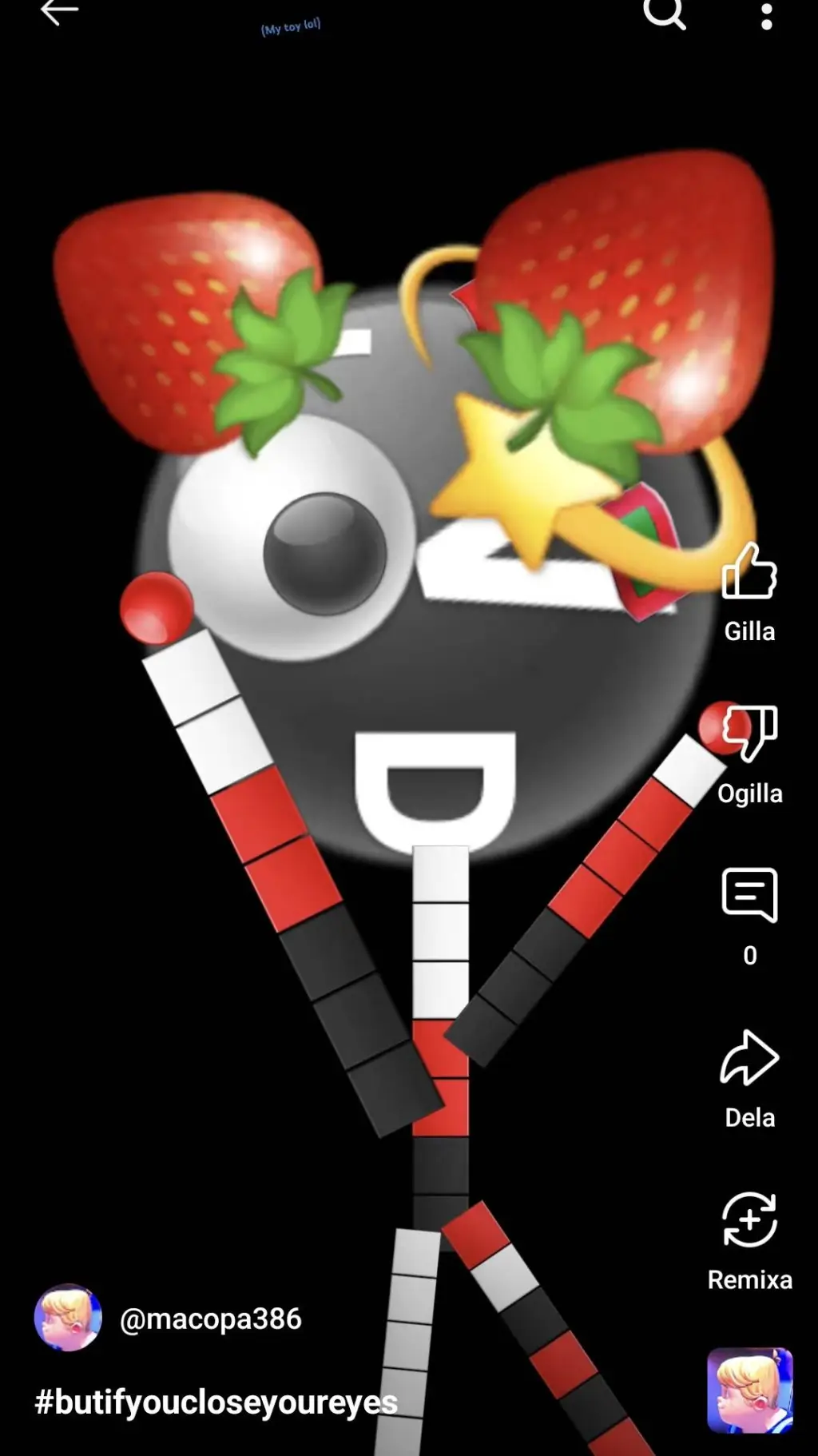Open the comments section
This screenshot has height=1456, width=818.
tap(749, 895)
